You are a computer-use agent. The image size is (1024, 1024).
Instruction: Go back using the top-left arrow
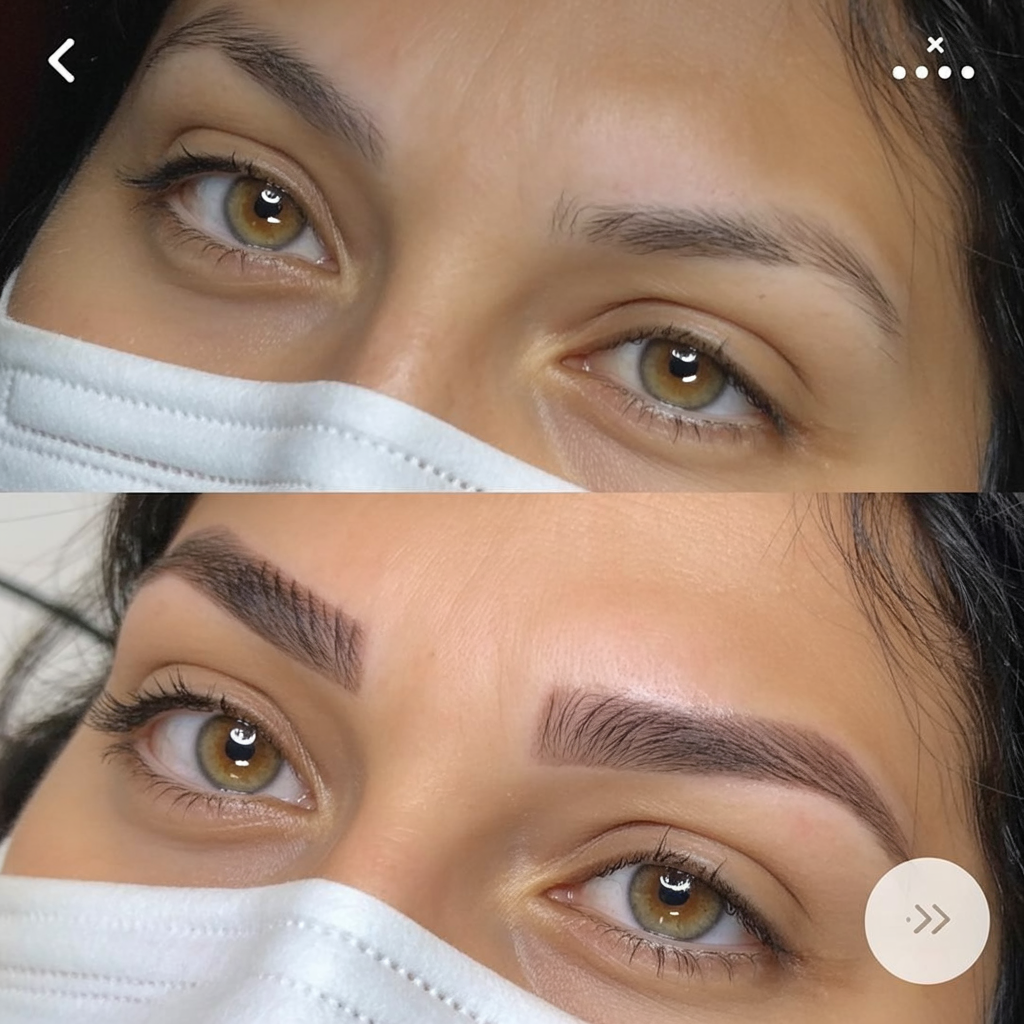[x=62, y=61]
